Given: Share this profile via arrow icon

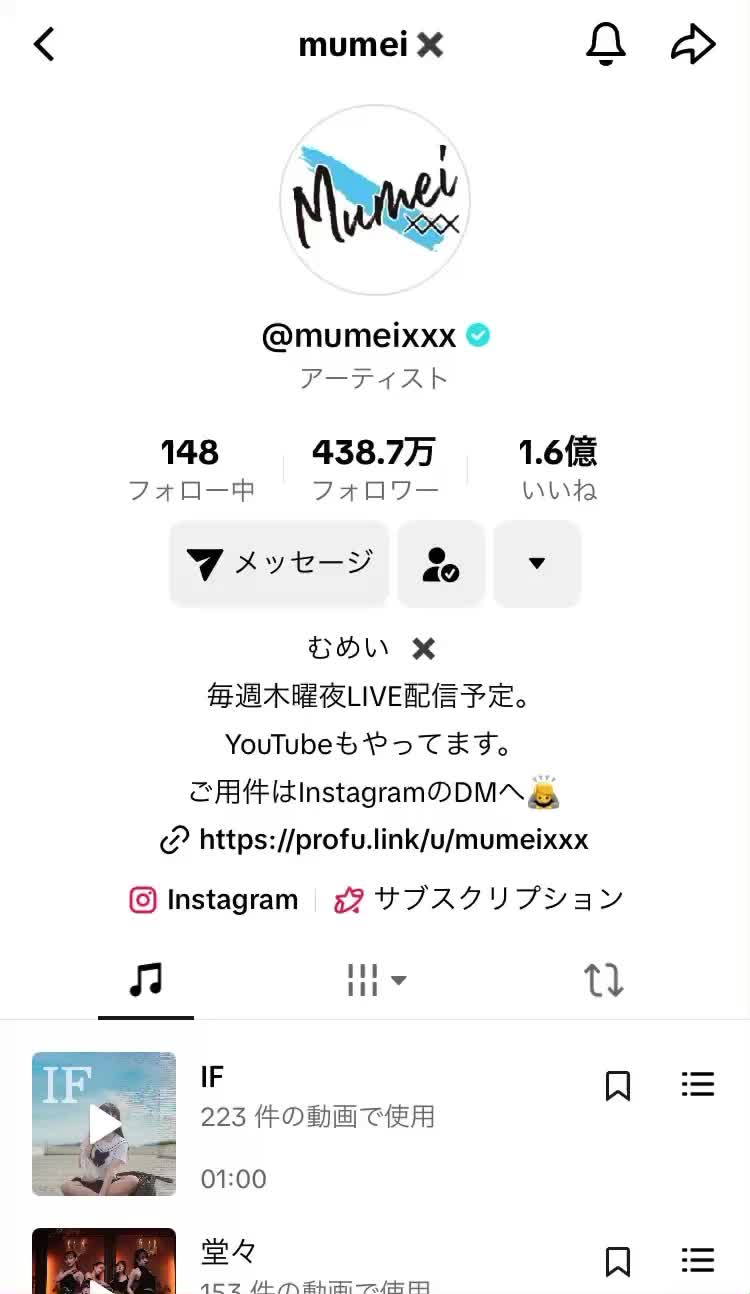Looking at the screenshot, I should coord(693,44).
